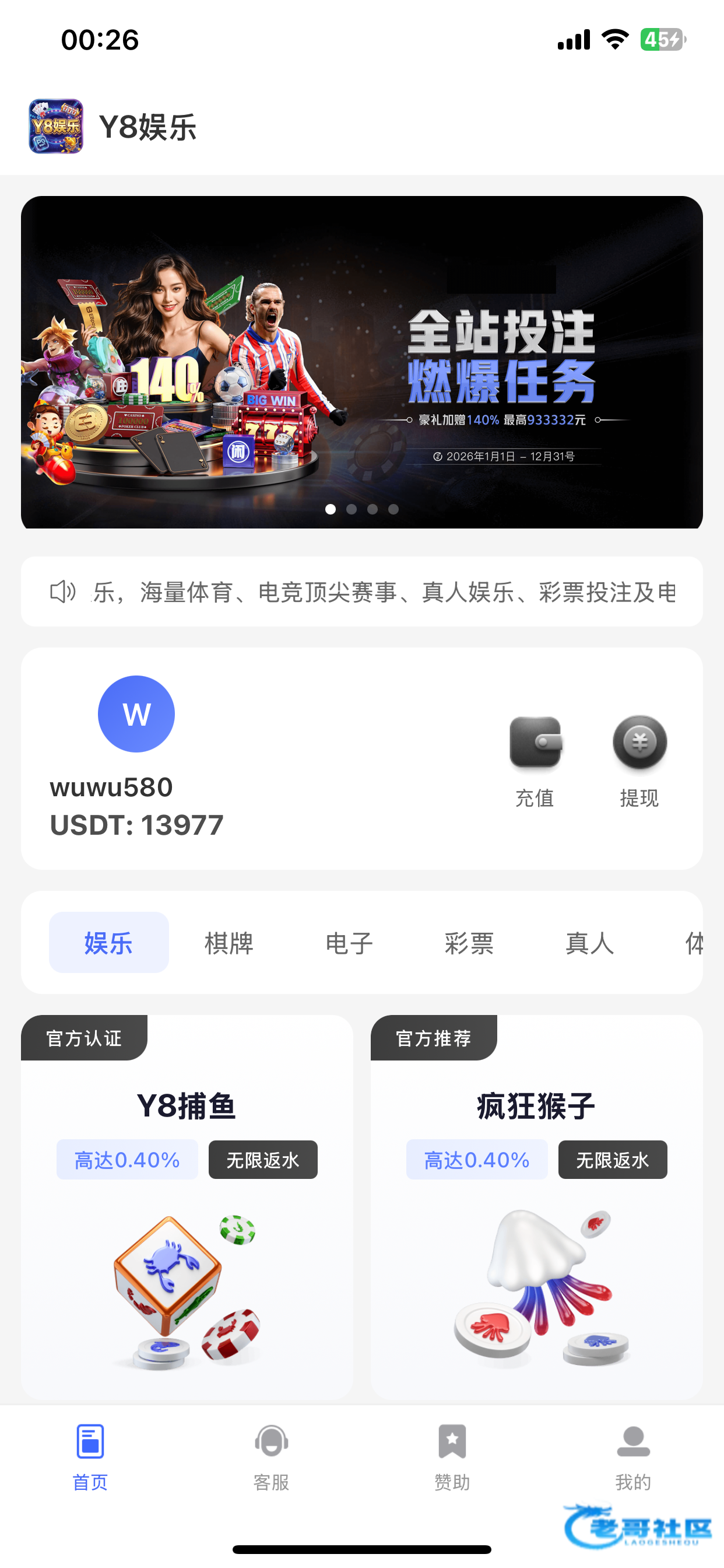Viewport: 724px width, 1568px height.
Task: Open the Y8捕鱼 game card
Action: tap(187, 1205)
